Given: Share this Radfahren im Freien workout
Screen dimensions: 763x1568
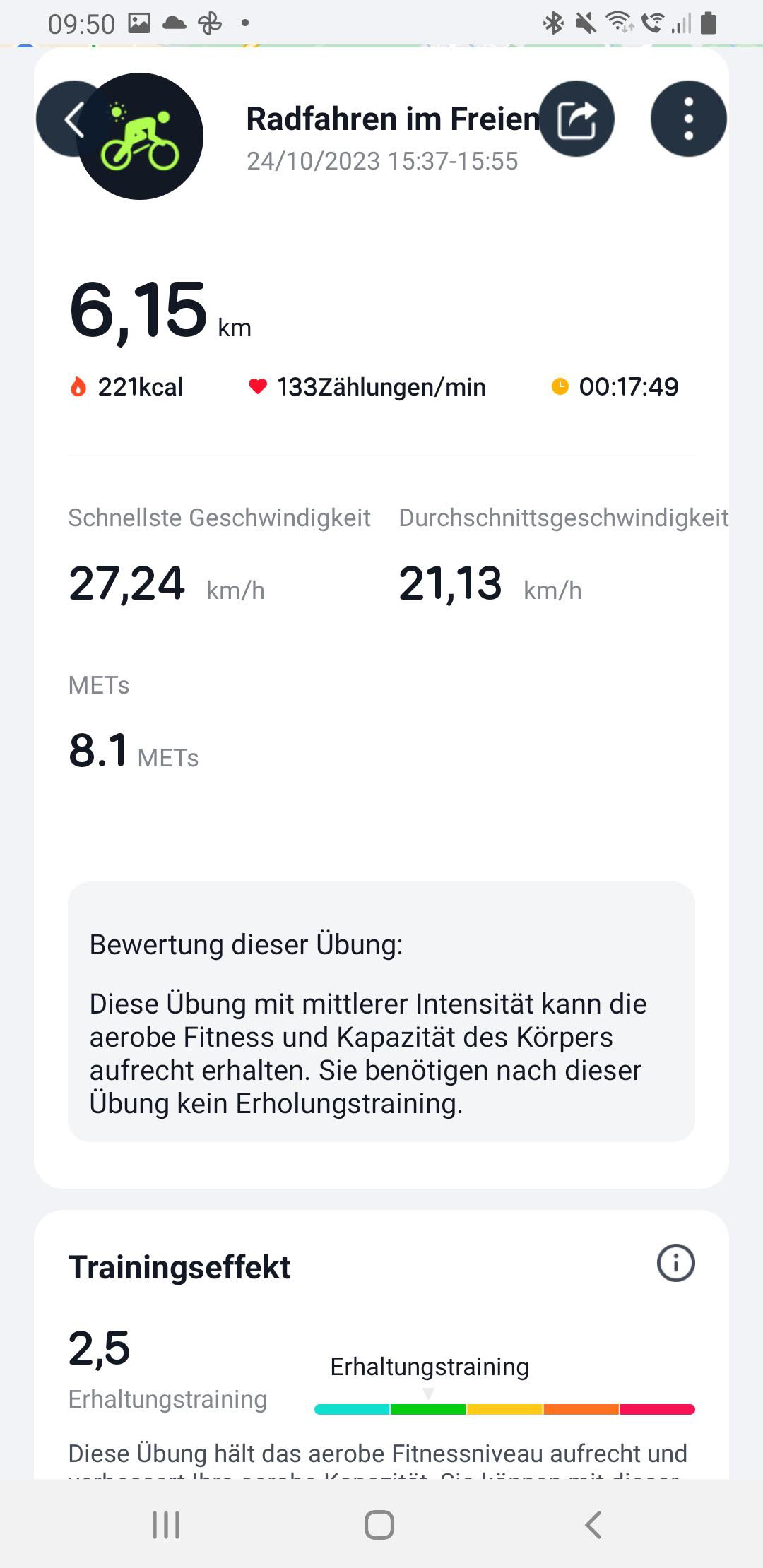Looking at the screenshot, I should [576, 119].
